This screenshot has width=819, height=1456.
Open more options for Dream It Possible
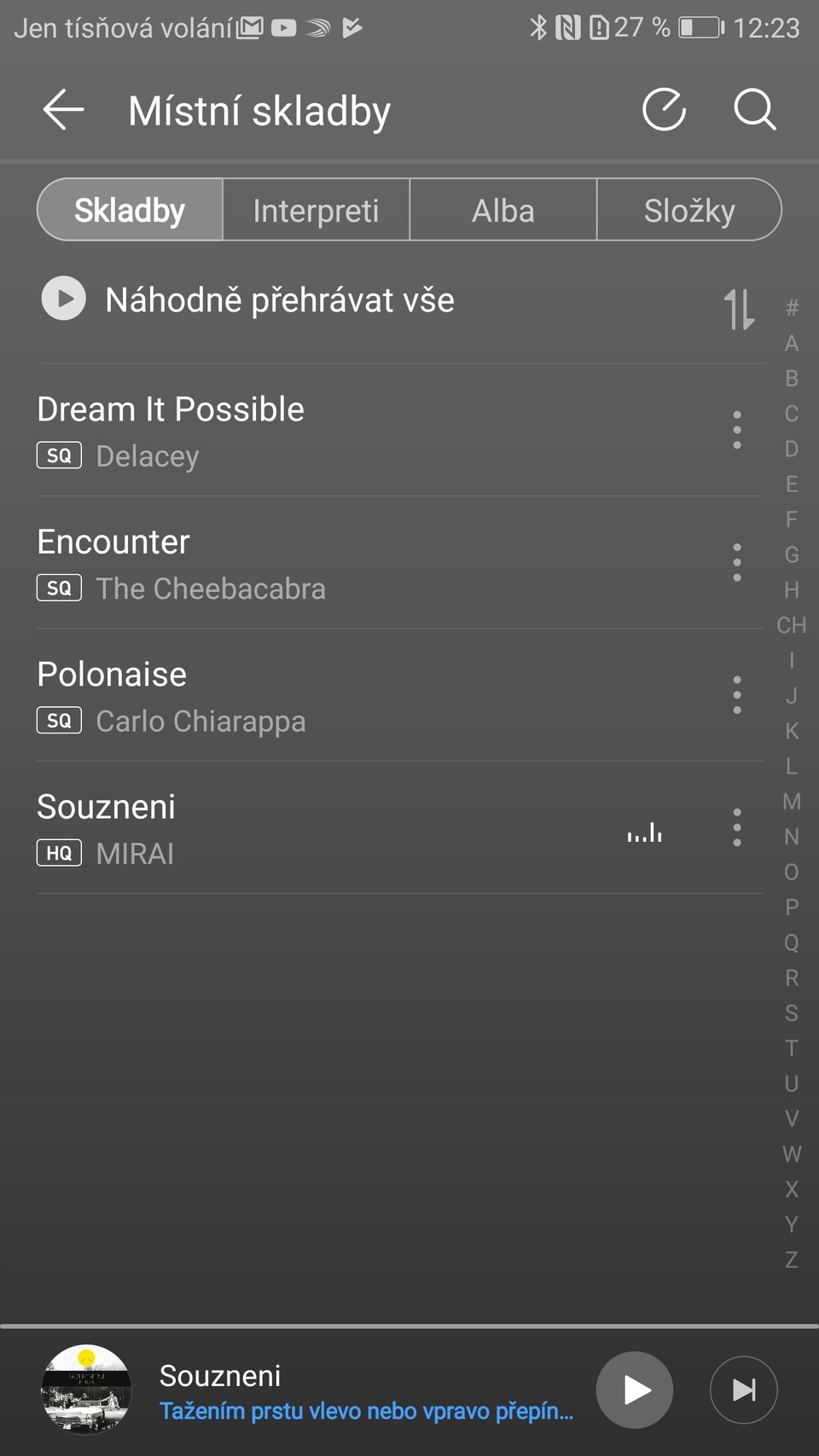tap(737, 431)
